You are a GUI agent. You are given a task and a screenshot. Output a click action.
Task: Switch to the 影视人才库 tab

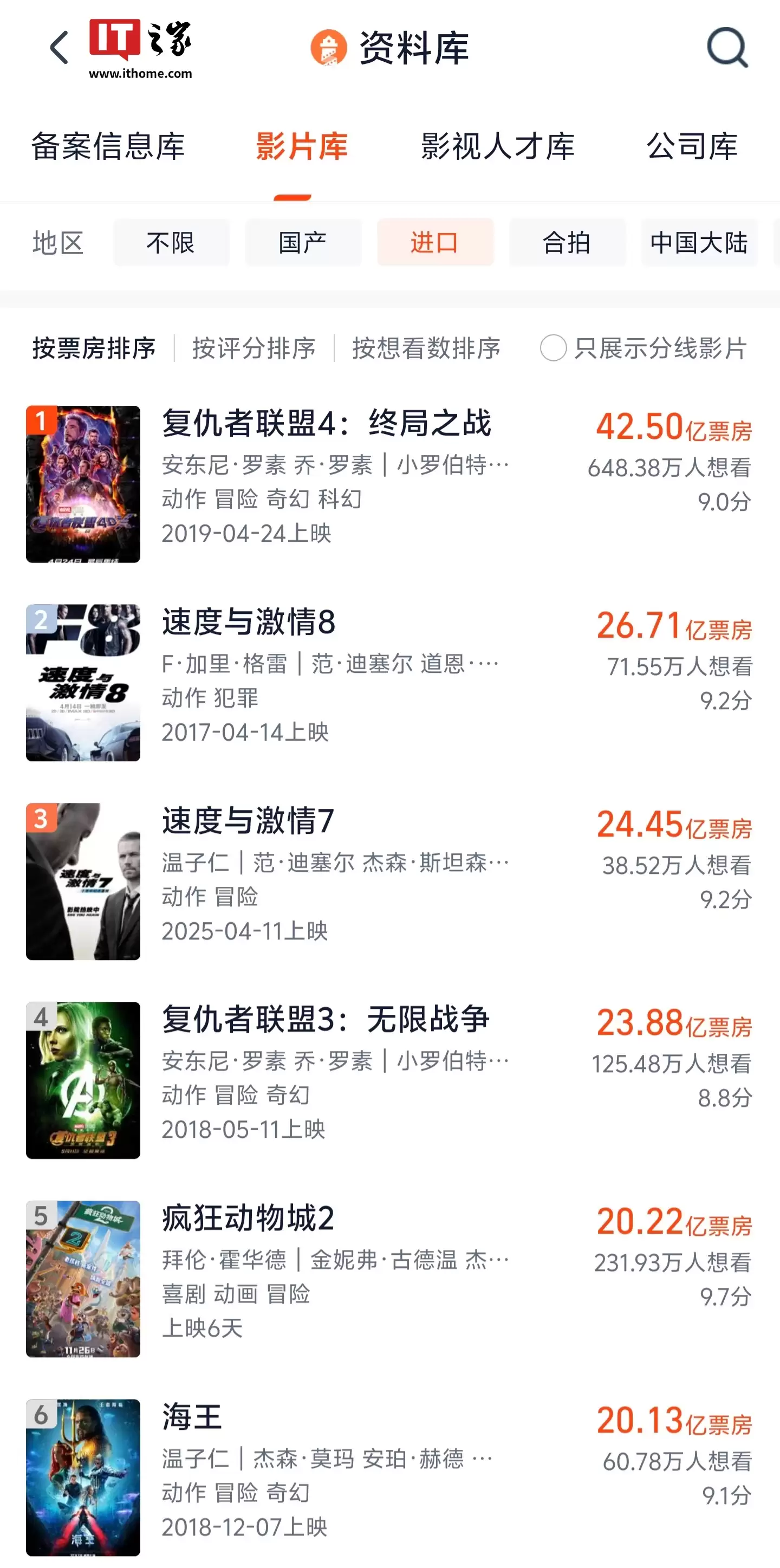tap(497, 147)
